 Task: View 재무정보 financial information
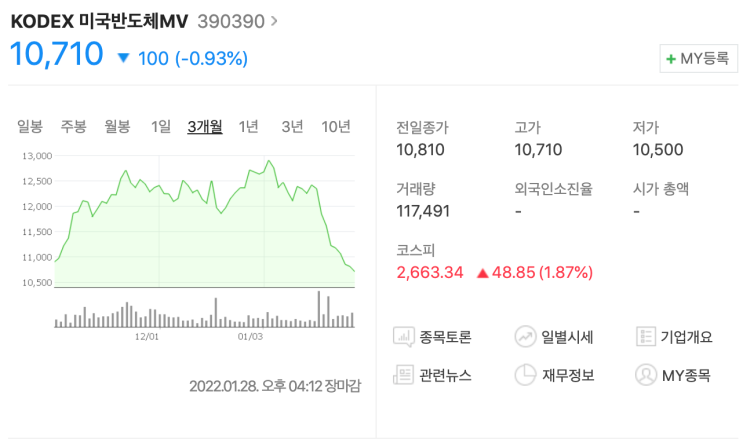554,375
